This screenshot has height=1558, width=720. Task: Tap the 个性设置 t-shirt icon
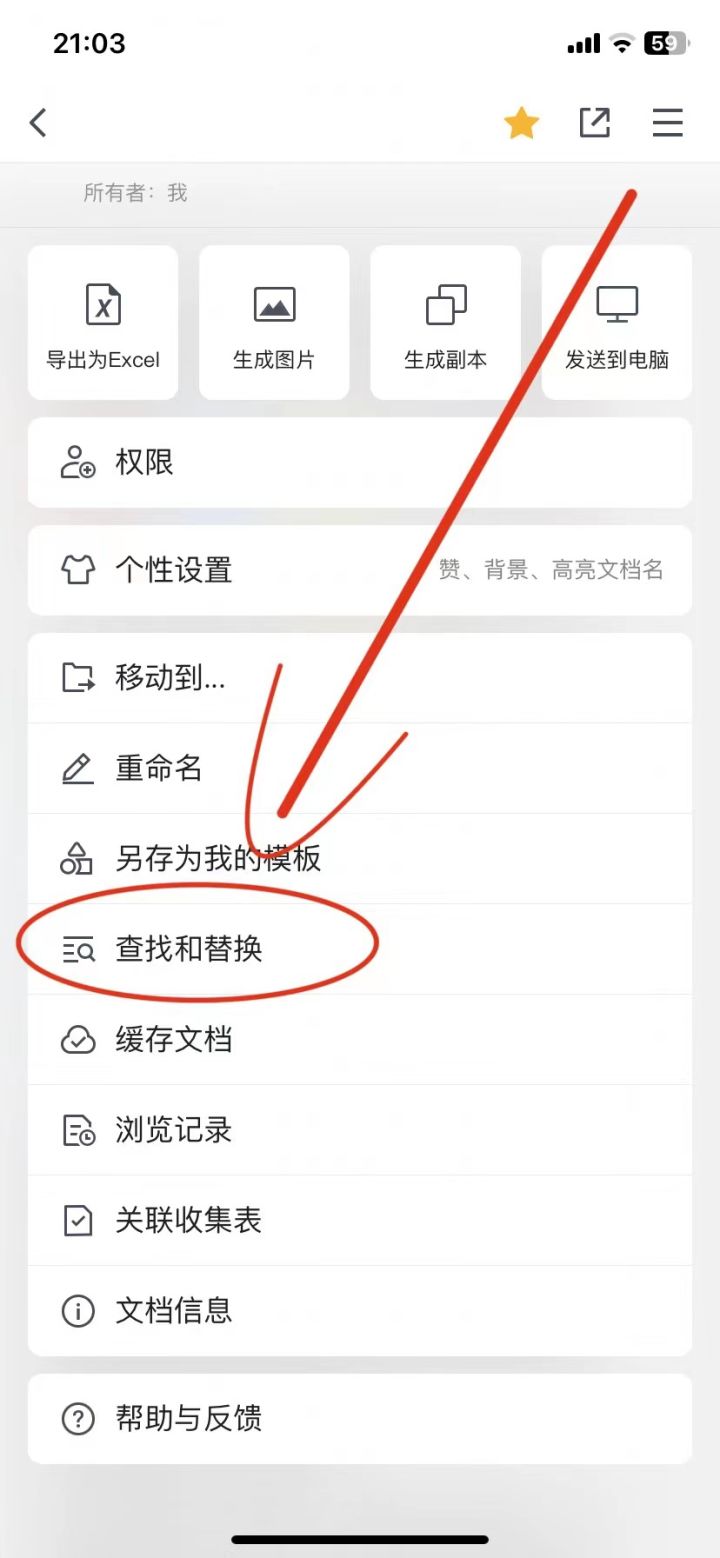pos(76,570)
